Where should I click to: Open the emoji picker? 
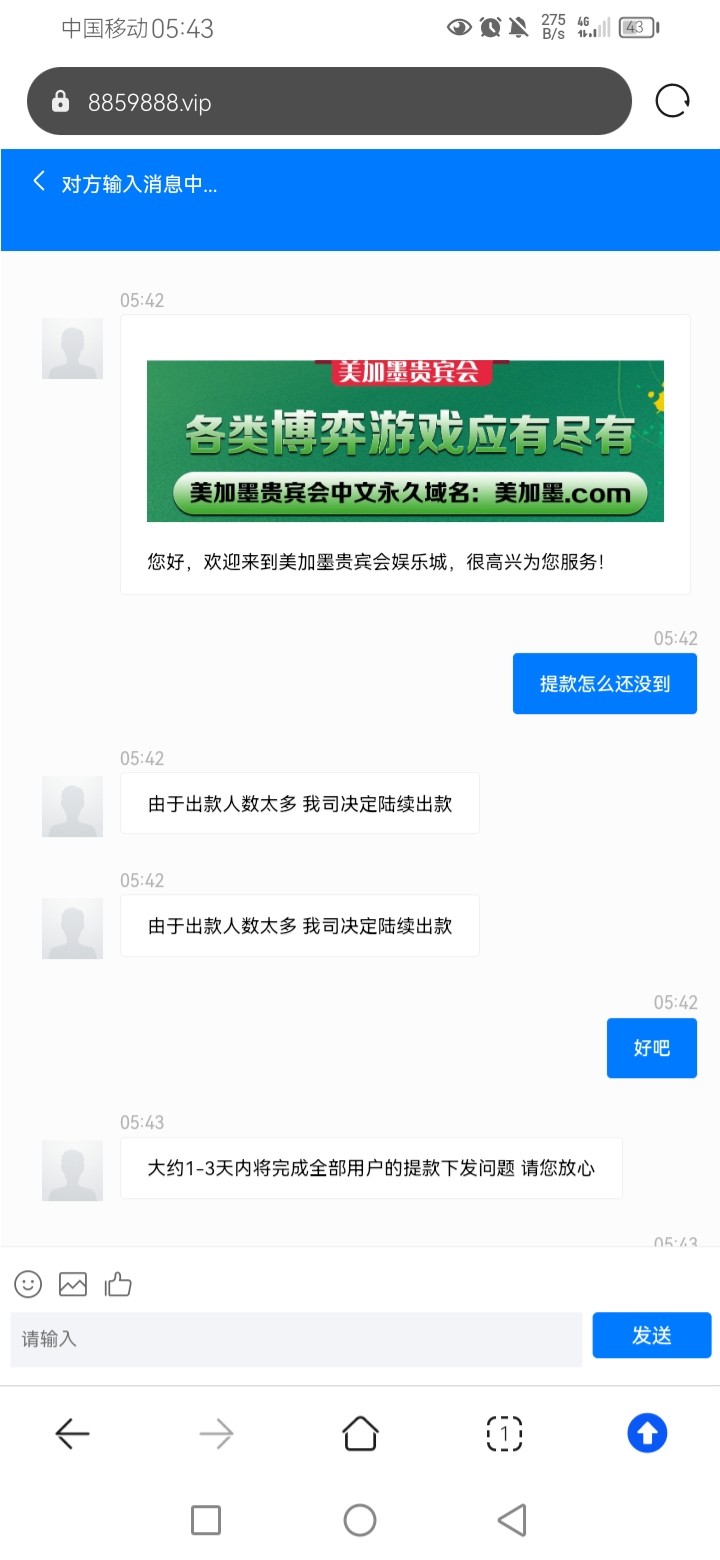pyautogui.click(x=28, y=1284)
